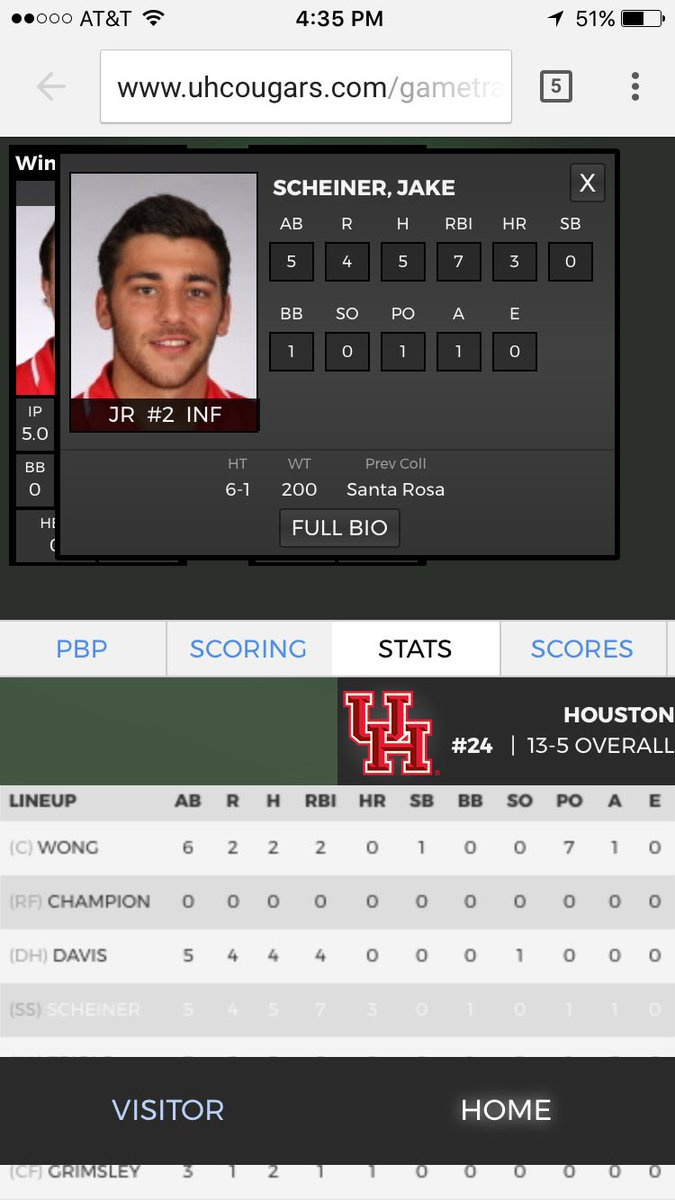Tap the uhcougars.com address bar

click(306, 87)
